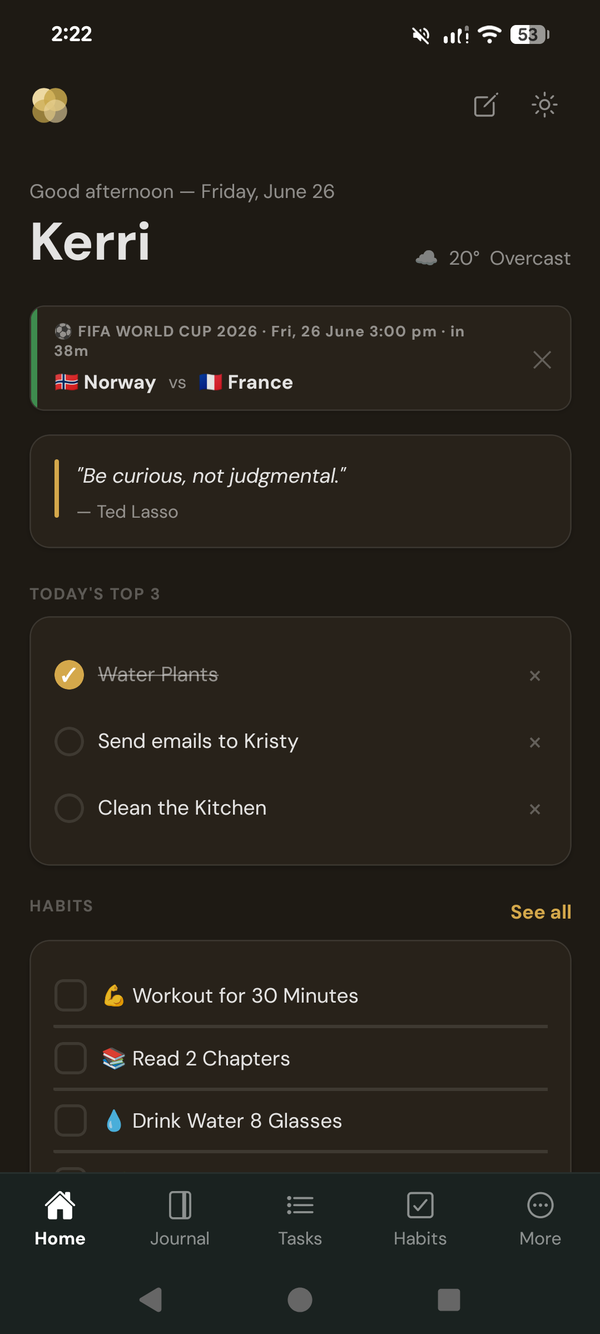Check the Drink Water 8 Glasses habit
Screen dimensions: 600x1334
(70, 1121)
